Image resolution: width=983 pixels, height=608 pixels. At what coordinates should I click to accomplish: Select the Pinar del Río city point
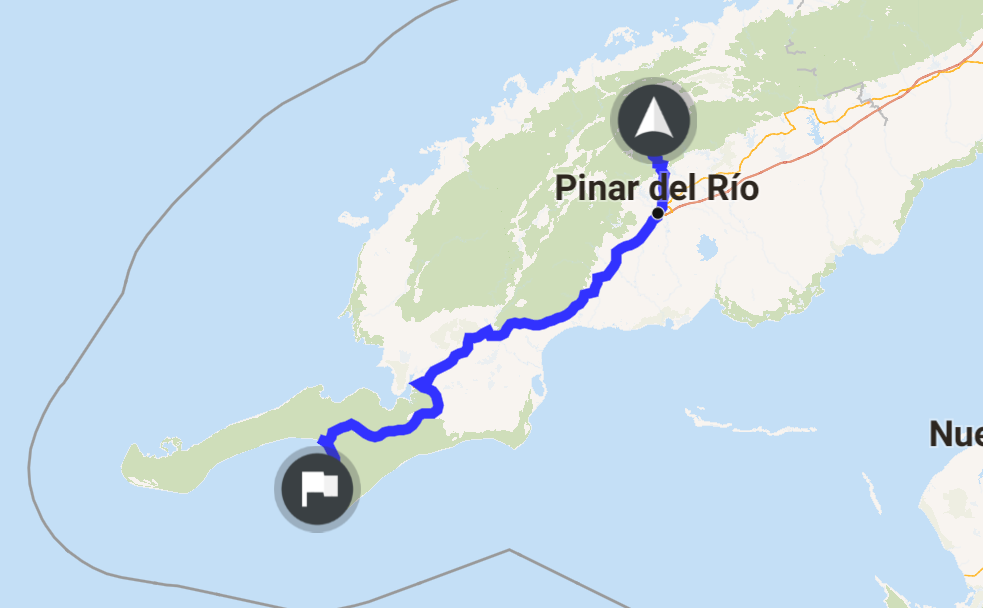pyautogui.click(x=658, y=213)
